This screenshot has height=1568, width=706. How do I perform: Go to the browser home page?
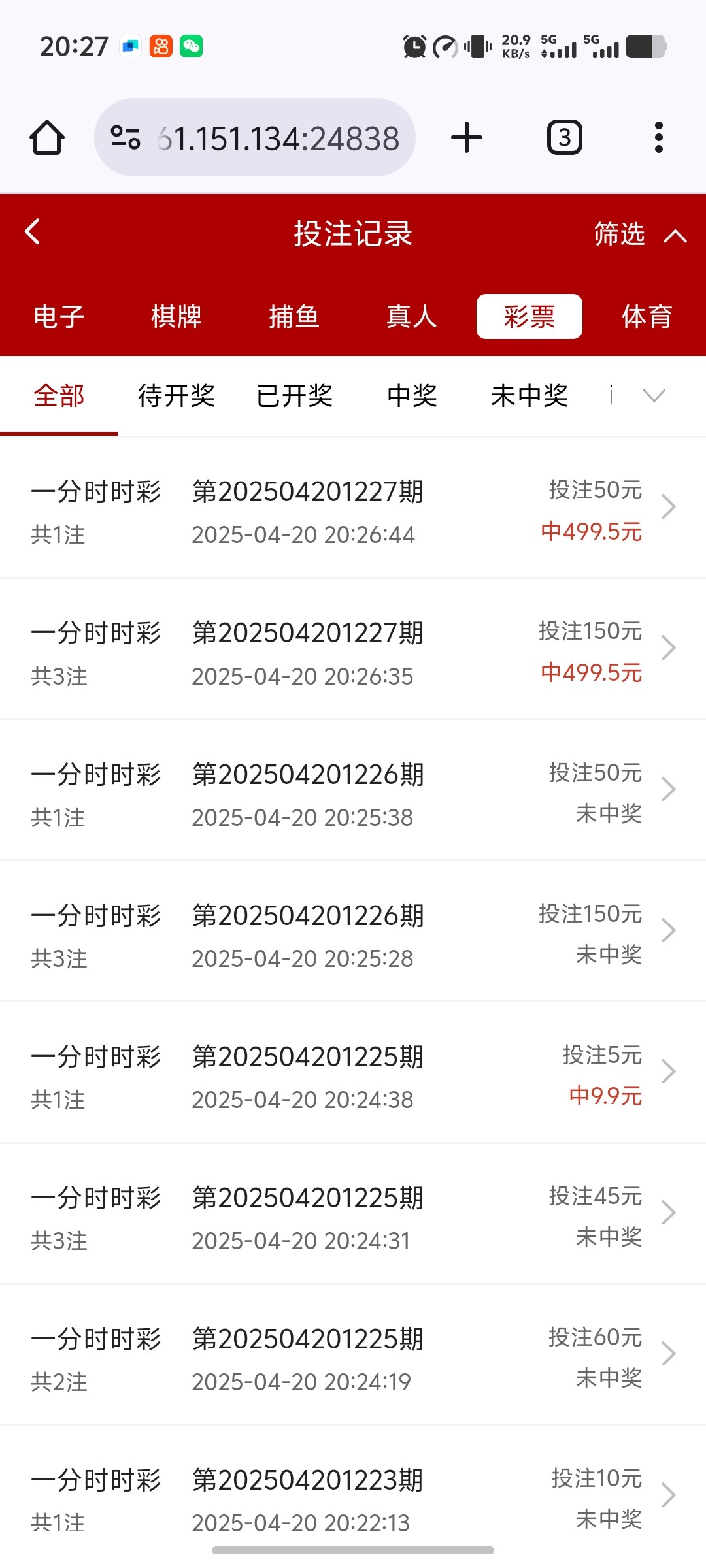47,138
